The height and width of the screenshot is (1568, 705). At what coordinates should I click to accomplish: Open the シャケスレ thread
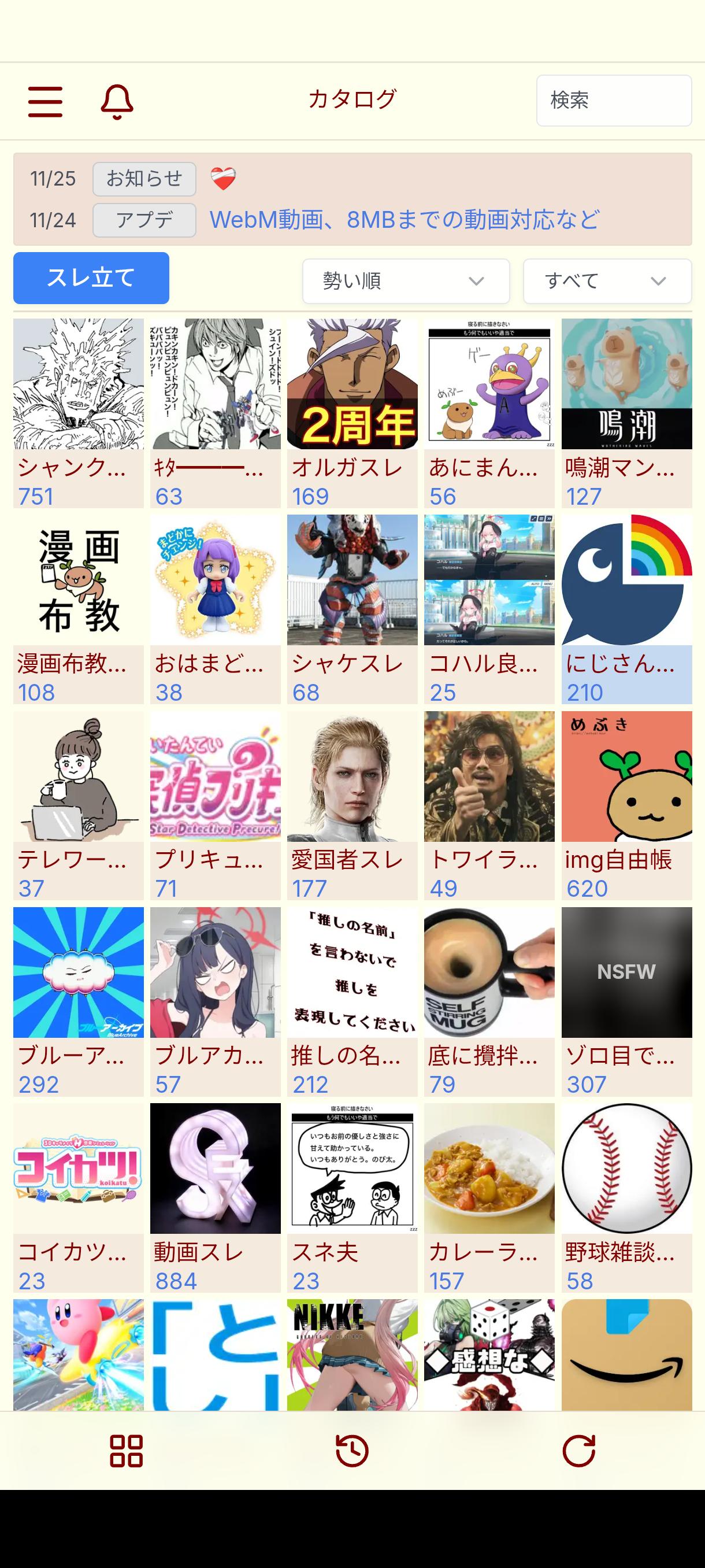point(352,609)
